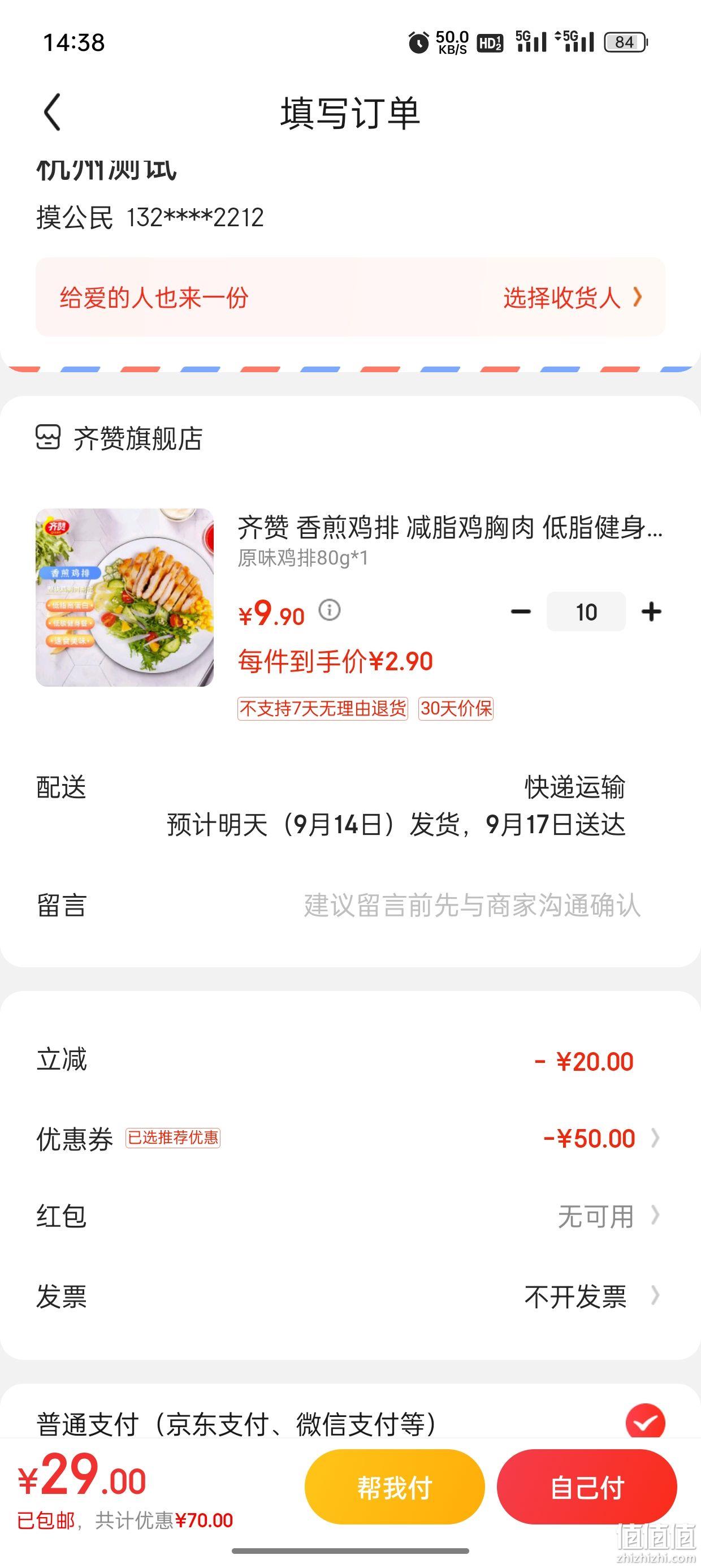
Task: Open the 红包 red packet row
Action: (350, 1216)
